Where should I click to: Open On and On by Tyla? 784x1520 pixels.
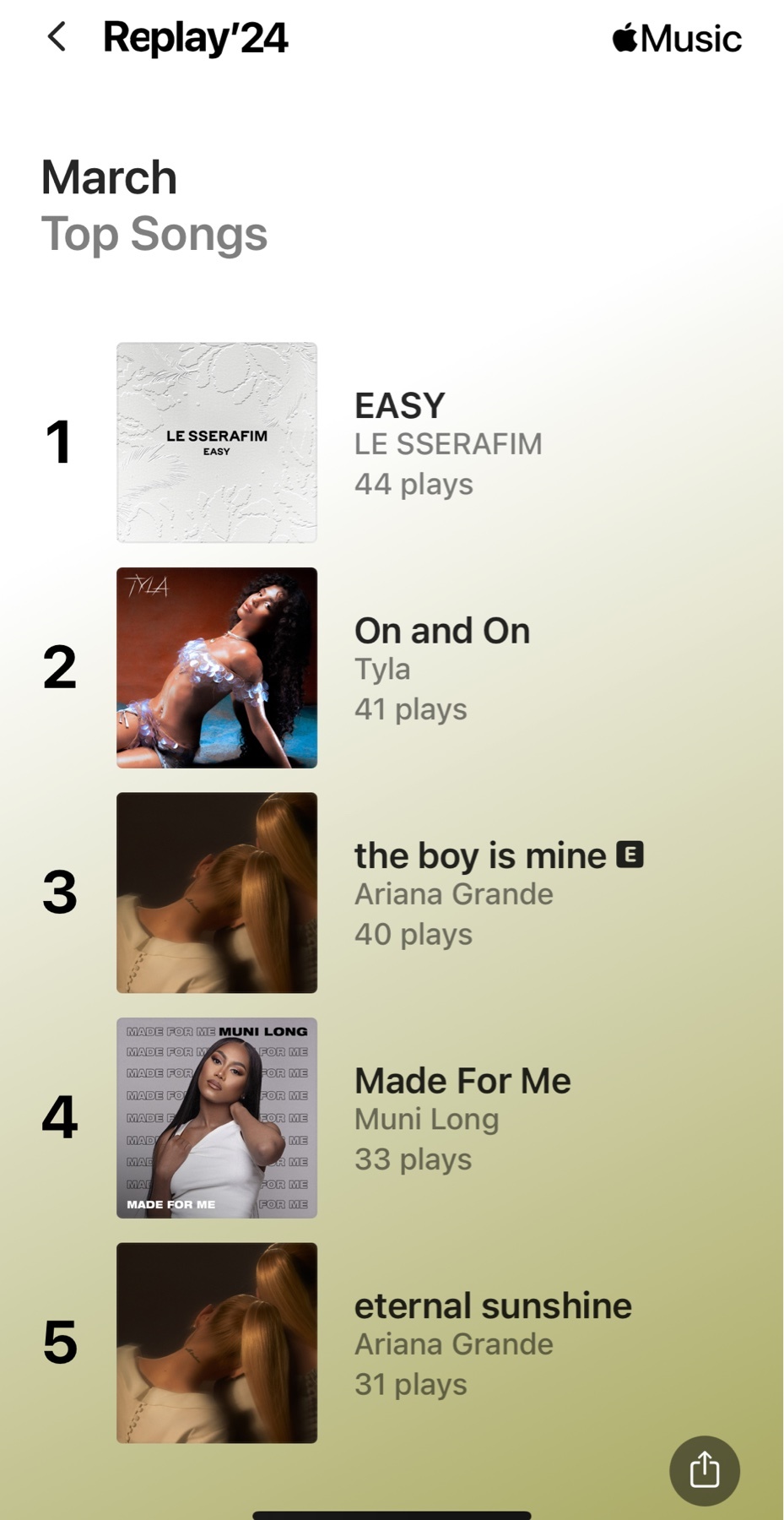392,667
